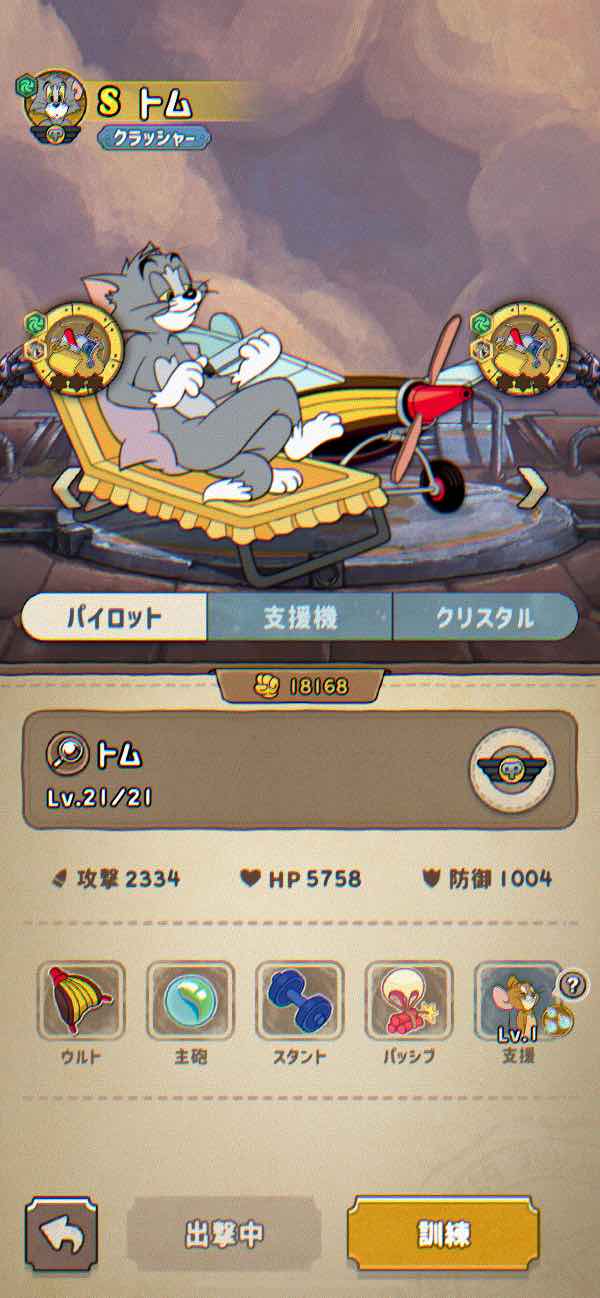The image size is (600, 1298).
Task: Show next pilot with right arrow
Action: pyautogui.click(x=535, y=486)
